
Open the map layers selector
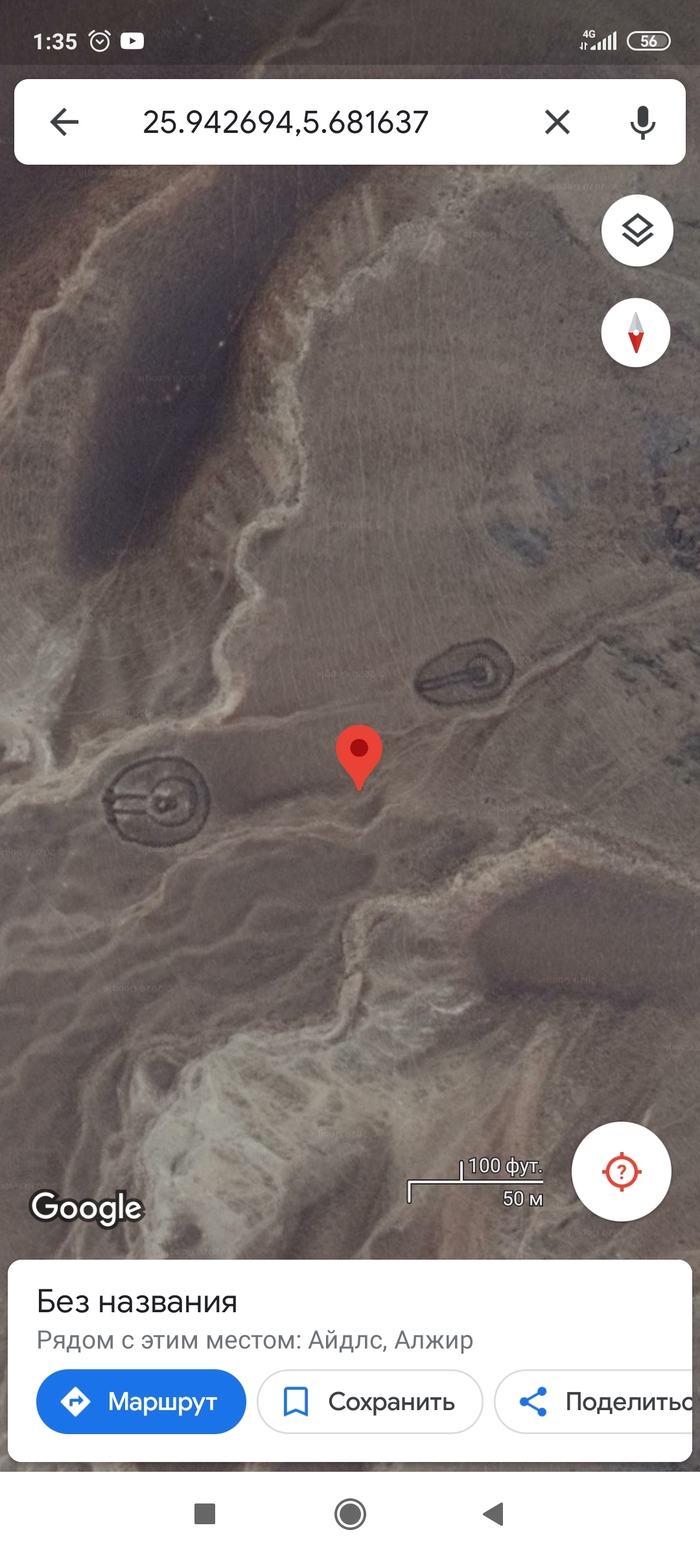click(x=637, y=231)
